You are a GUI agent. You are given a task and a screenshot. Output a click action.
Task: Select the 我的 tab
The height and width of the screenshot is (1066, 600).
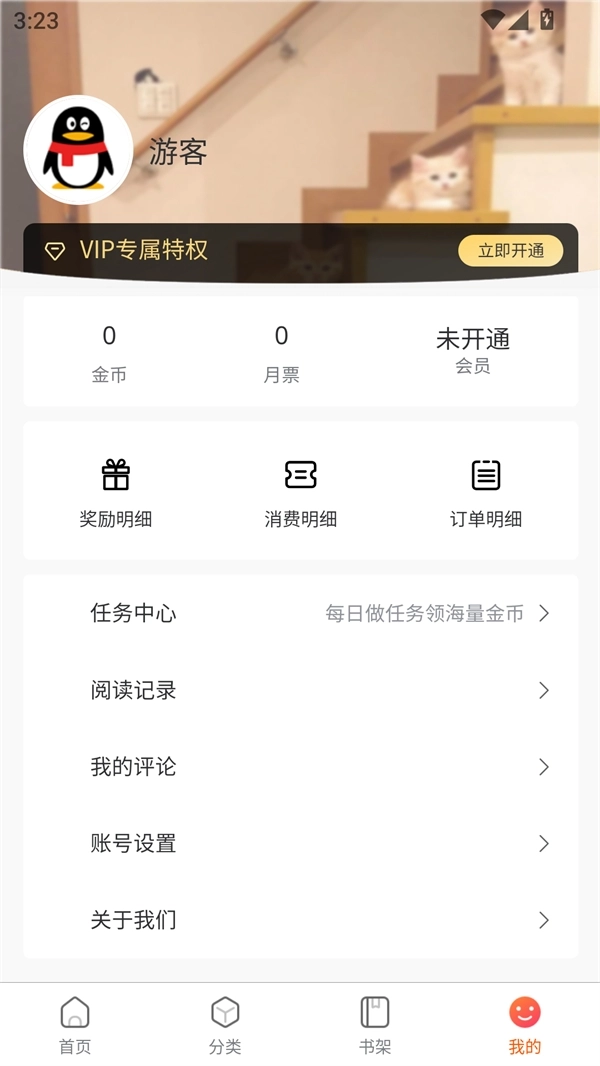coord(524,1025)
